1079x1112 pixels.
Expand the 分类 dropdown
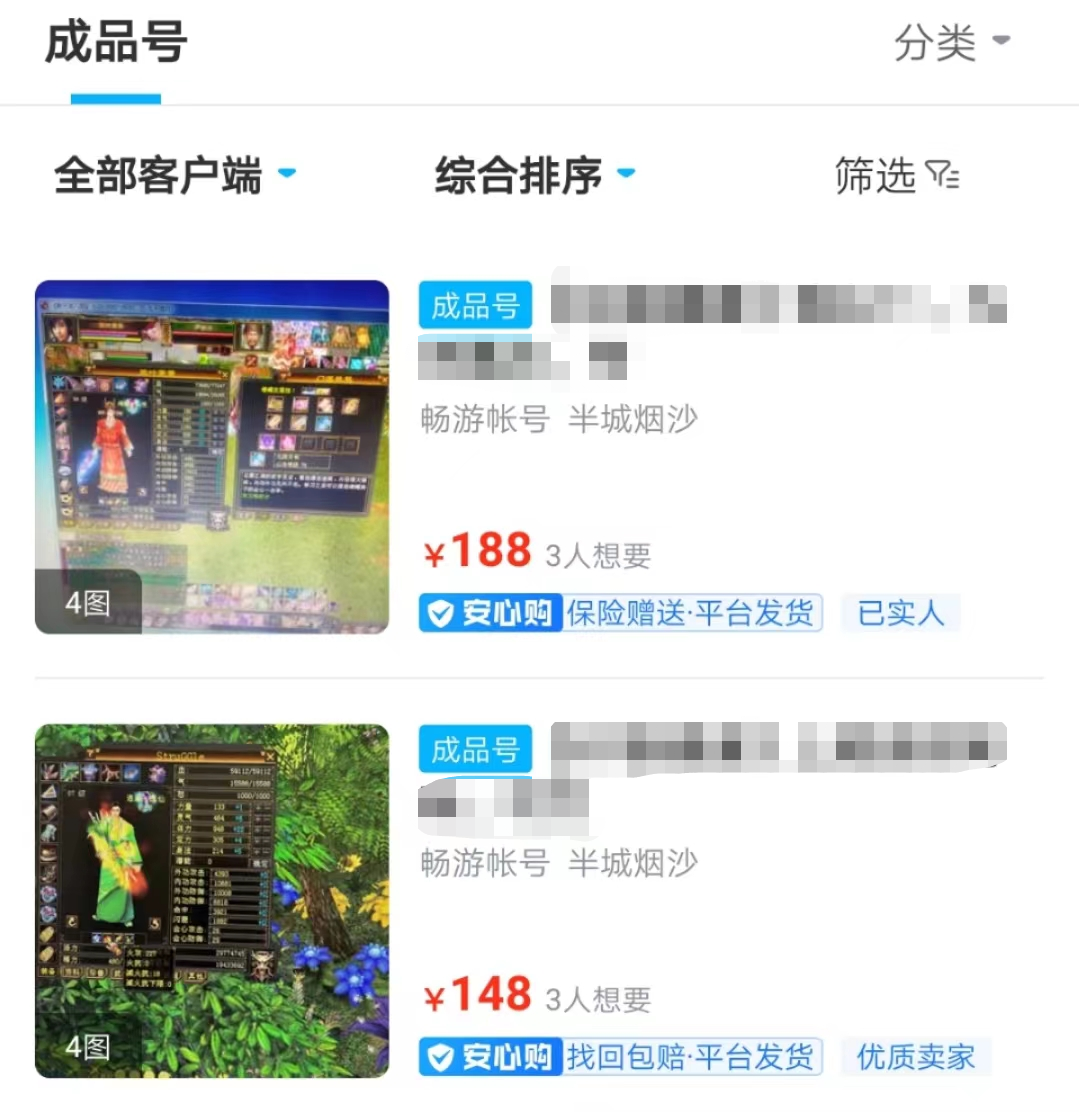(951, 43)
